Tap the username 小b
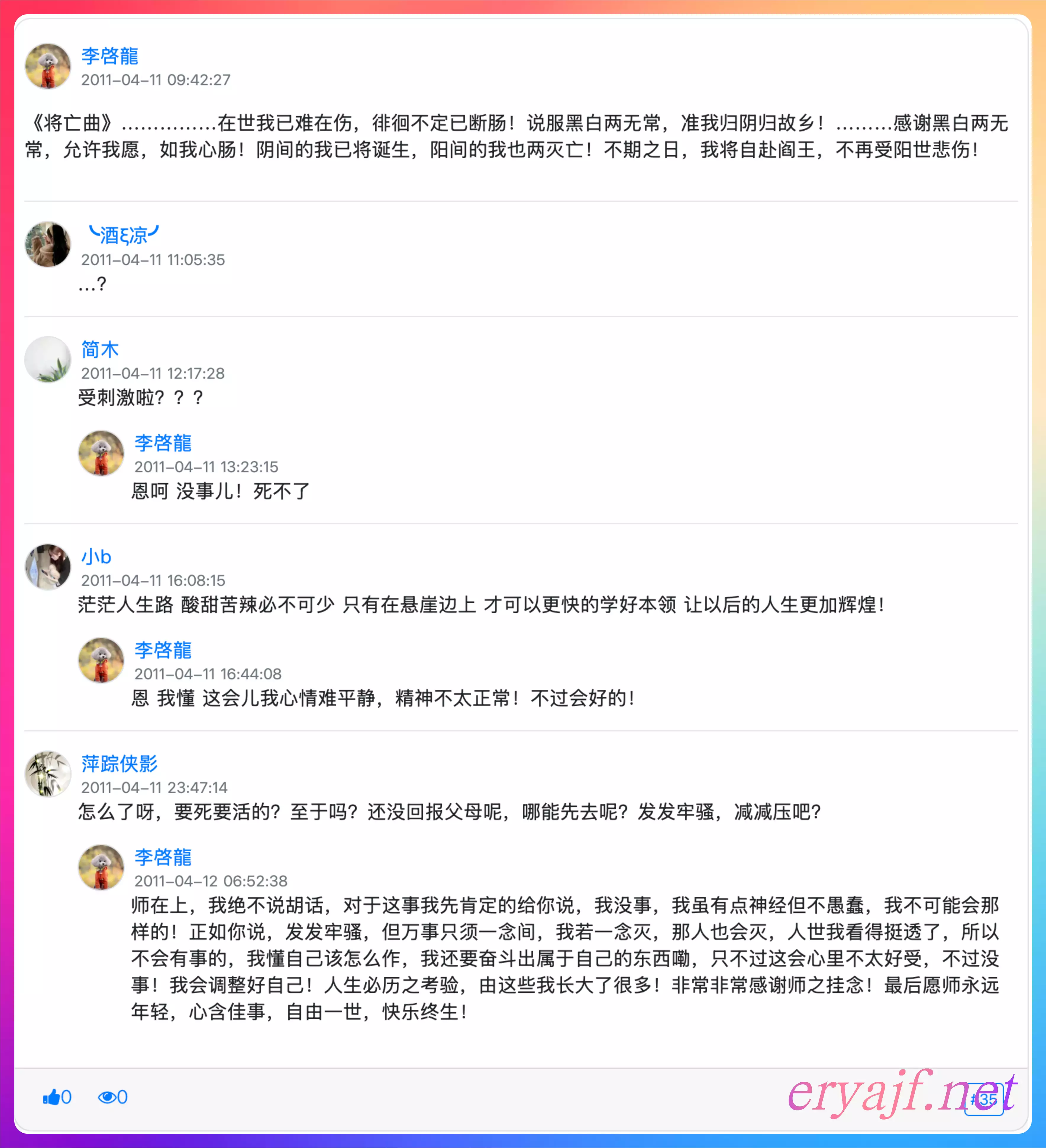The image size is (1046, 1148). coord(96,556)
